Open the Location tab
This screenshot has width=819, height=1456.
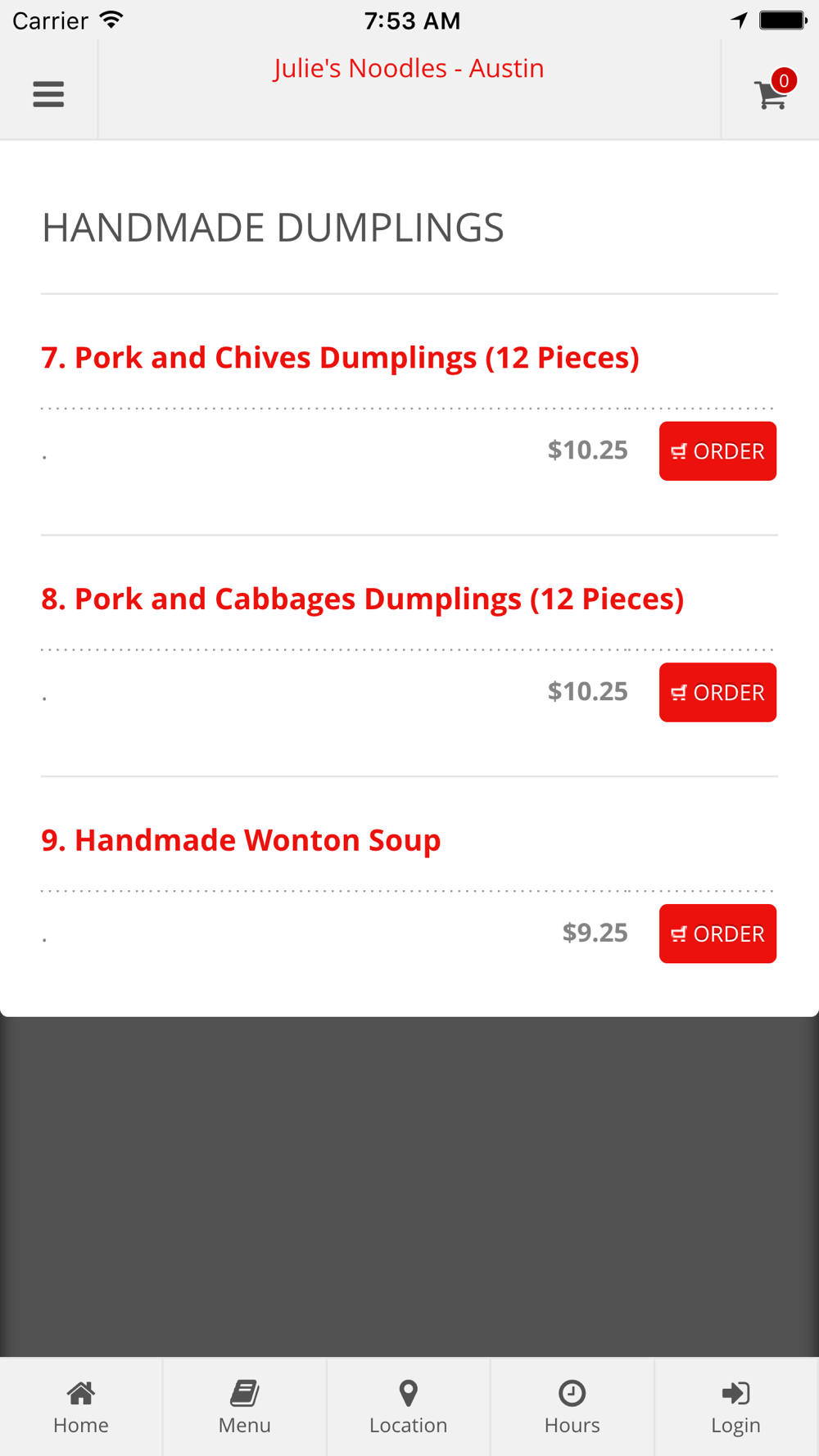(409, 1407)
